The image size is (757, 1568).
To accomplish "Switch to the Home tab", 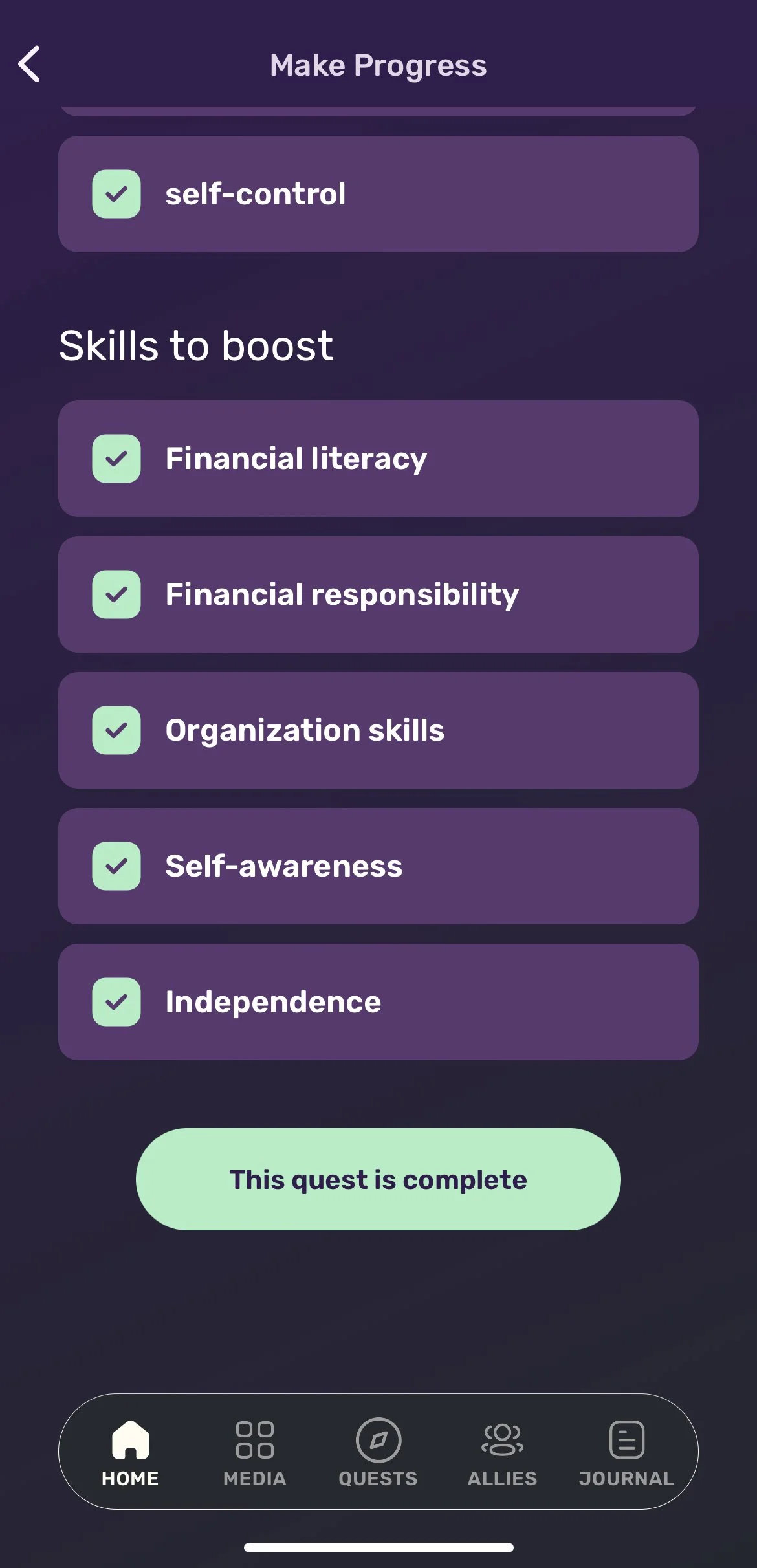I will point(130,1452).
